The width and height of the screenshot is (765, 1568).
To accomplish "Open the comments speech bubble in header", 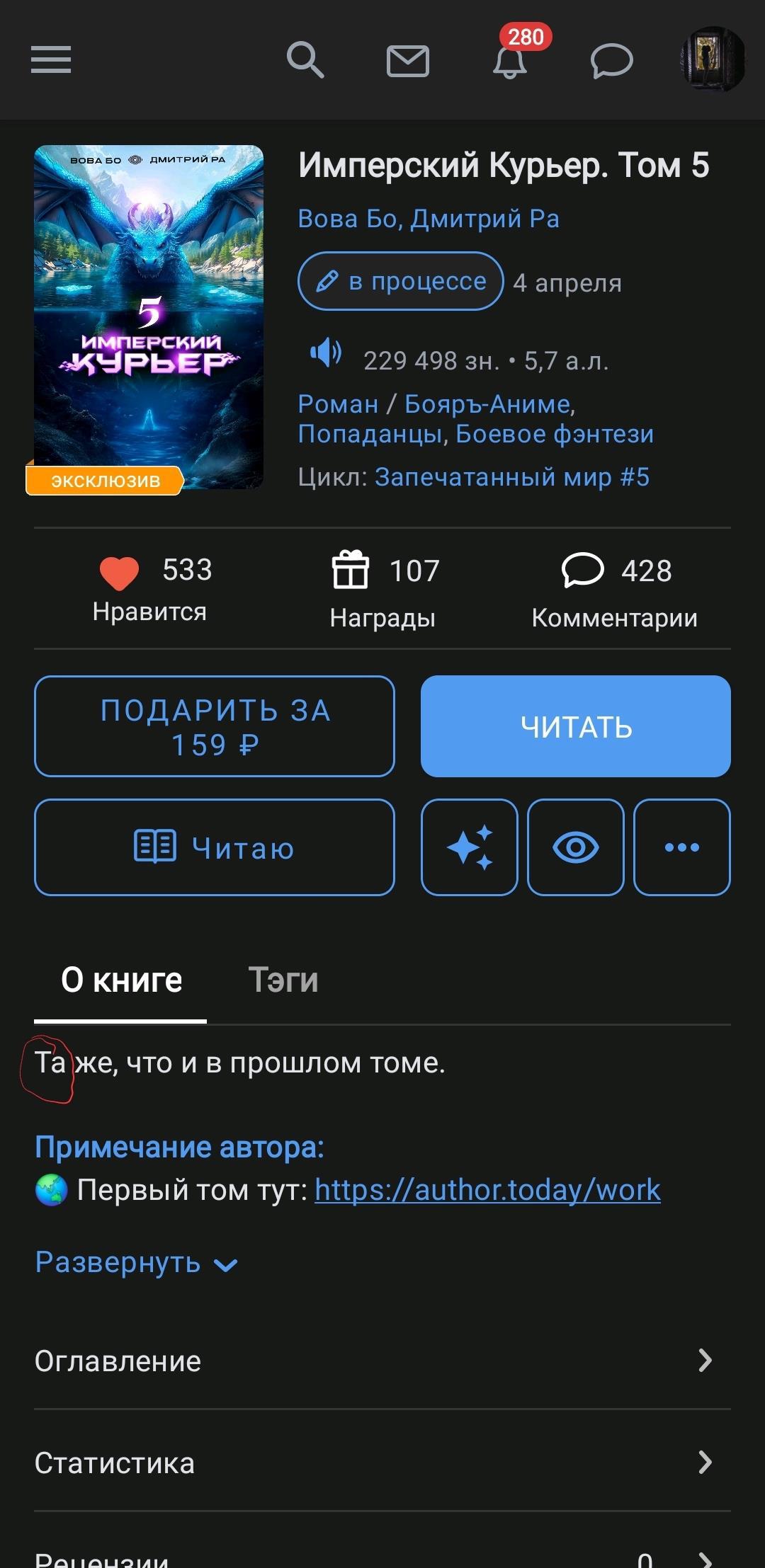I will point(611,60).
